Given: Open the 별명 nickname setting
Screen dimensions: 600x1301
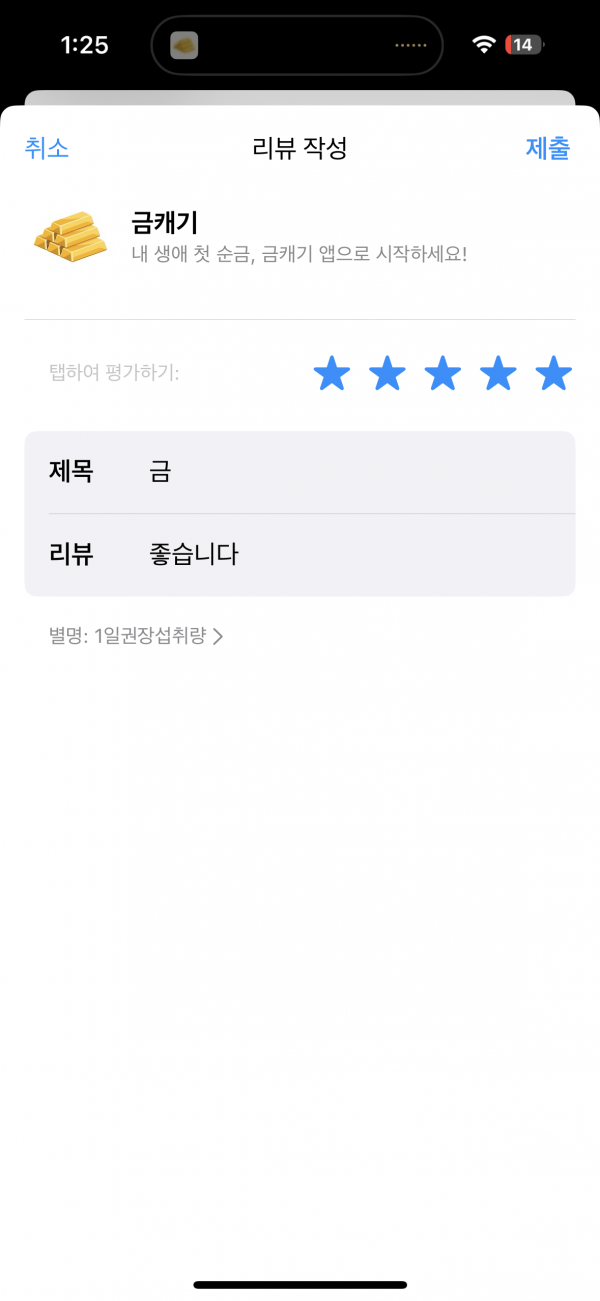Looking at the screenshot, I should tap(136, 636).
